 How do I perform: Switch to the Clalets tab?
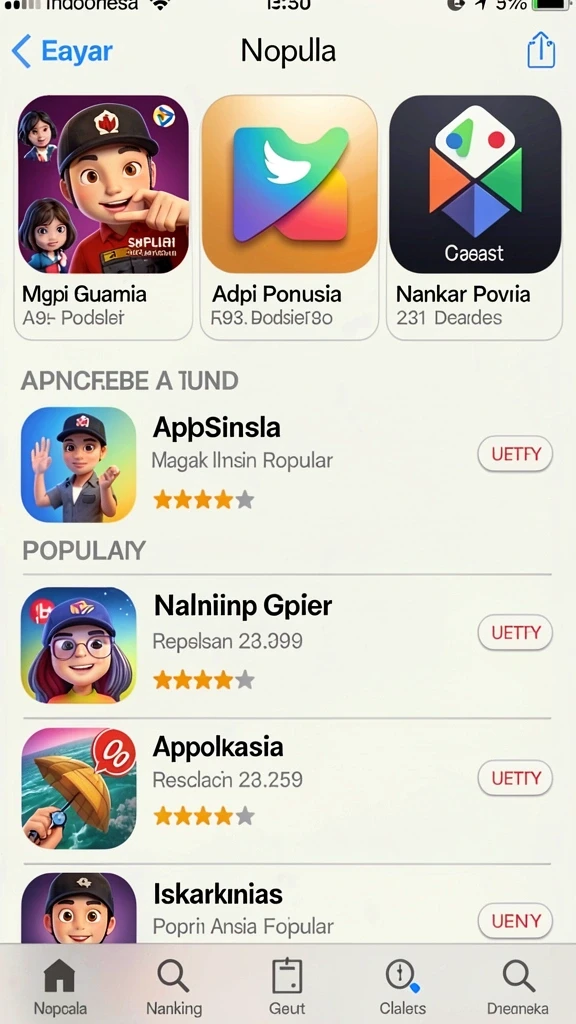point(402,986)
